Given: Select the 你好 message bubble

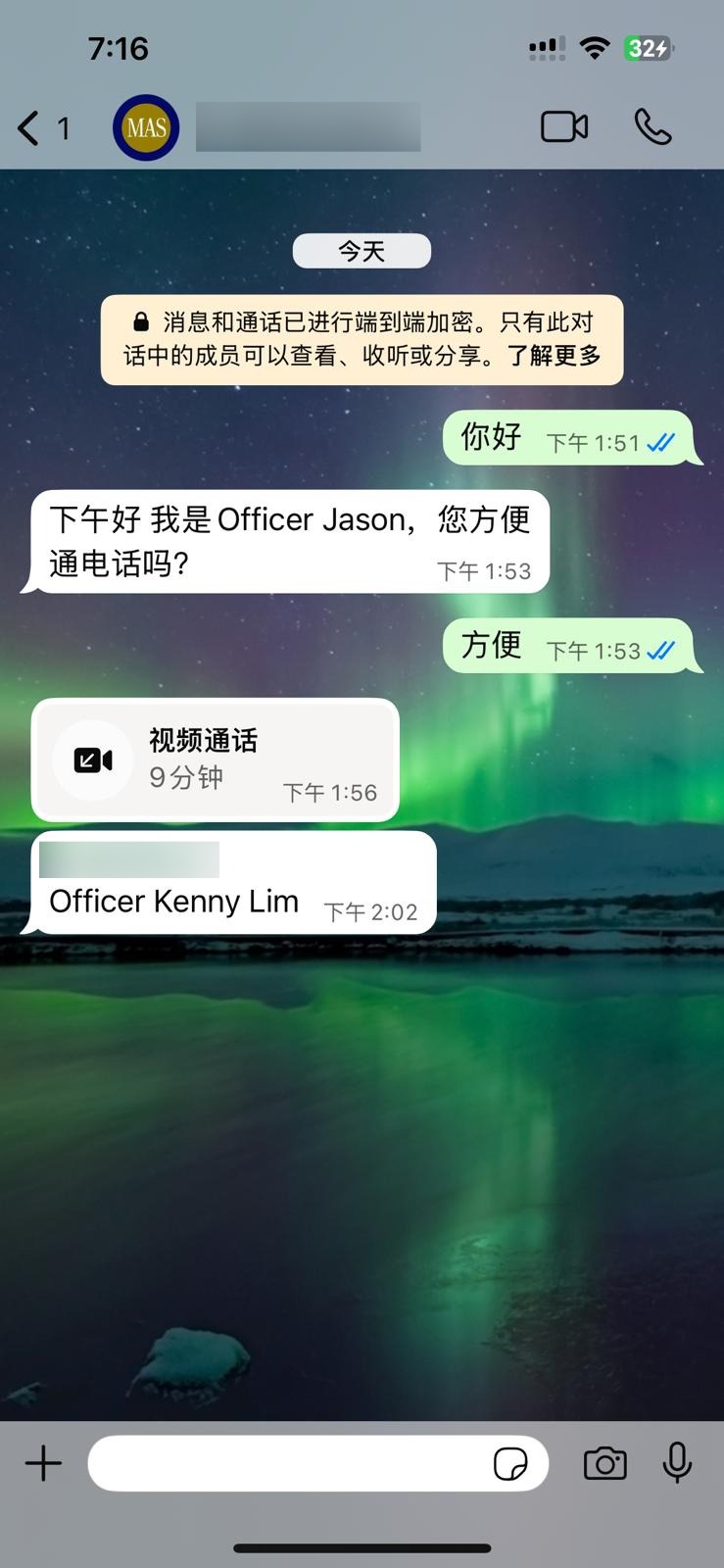Looking at the screenshot, I should 571,438.
